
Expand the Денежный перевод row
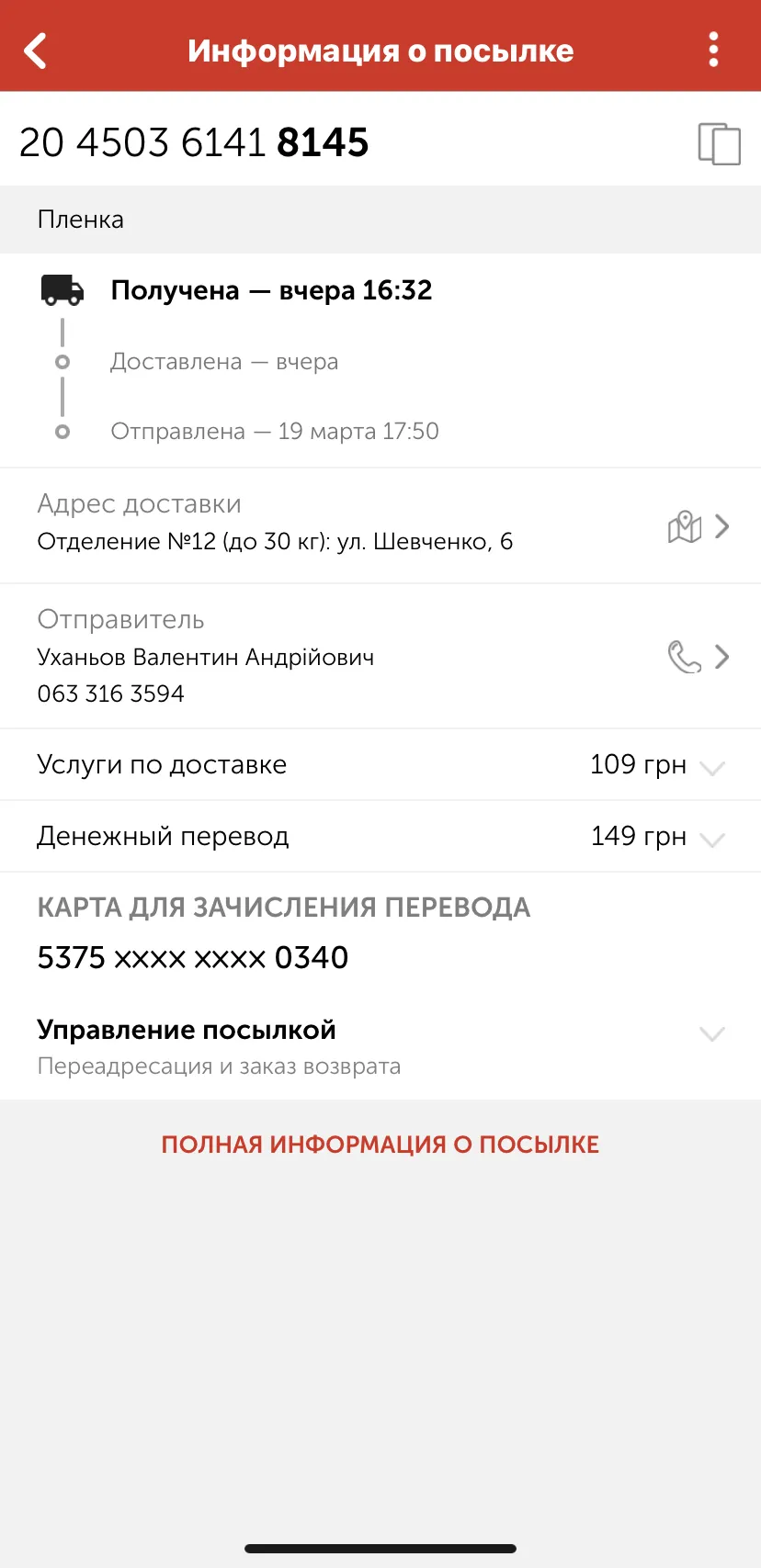tap(380, 836)
